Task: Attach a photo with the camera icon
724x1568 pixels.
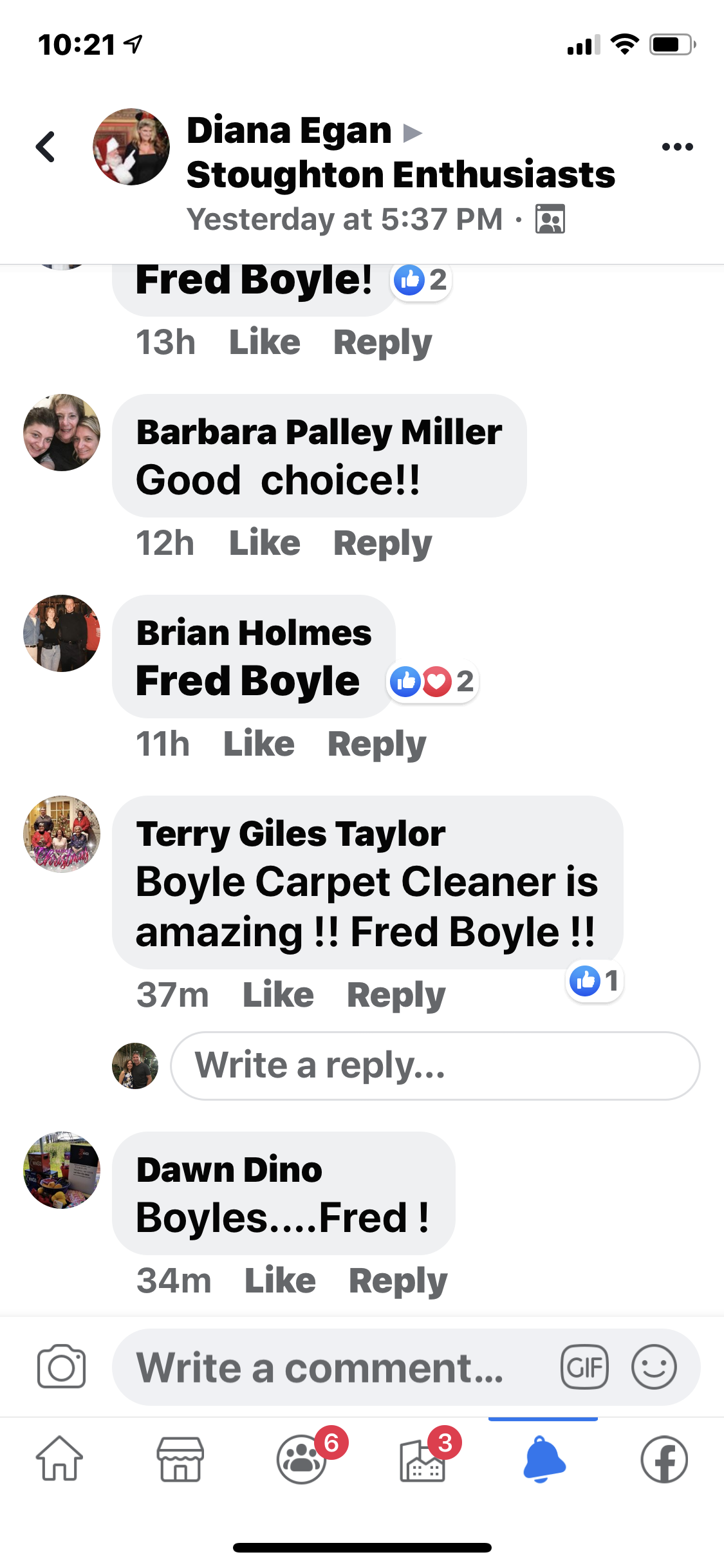Action: [61, 1367]
